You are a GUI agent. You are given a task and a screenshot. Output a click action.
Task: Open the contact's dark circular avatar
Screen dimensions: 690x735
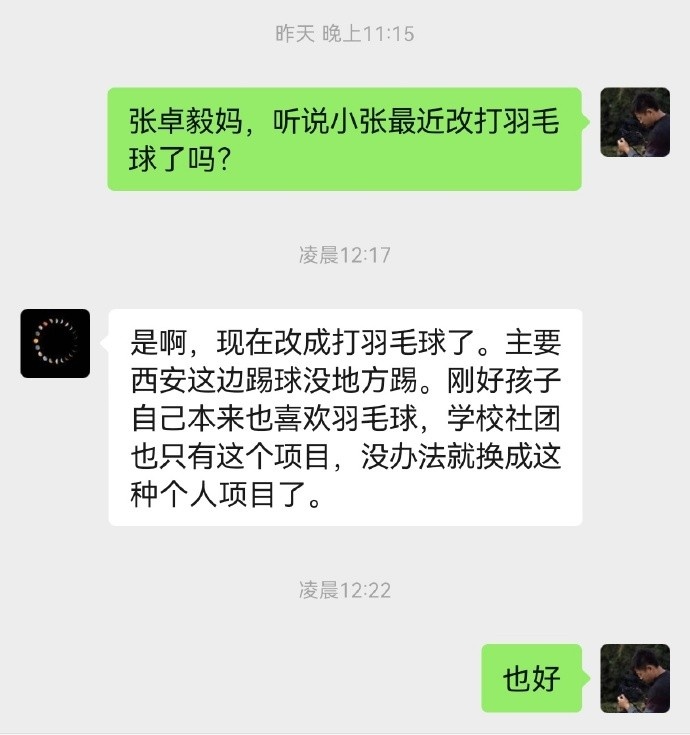[55, 343]
